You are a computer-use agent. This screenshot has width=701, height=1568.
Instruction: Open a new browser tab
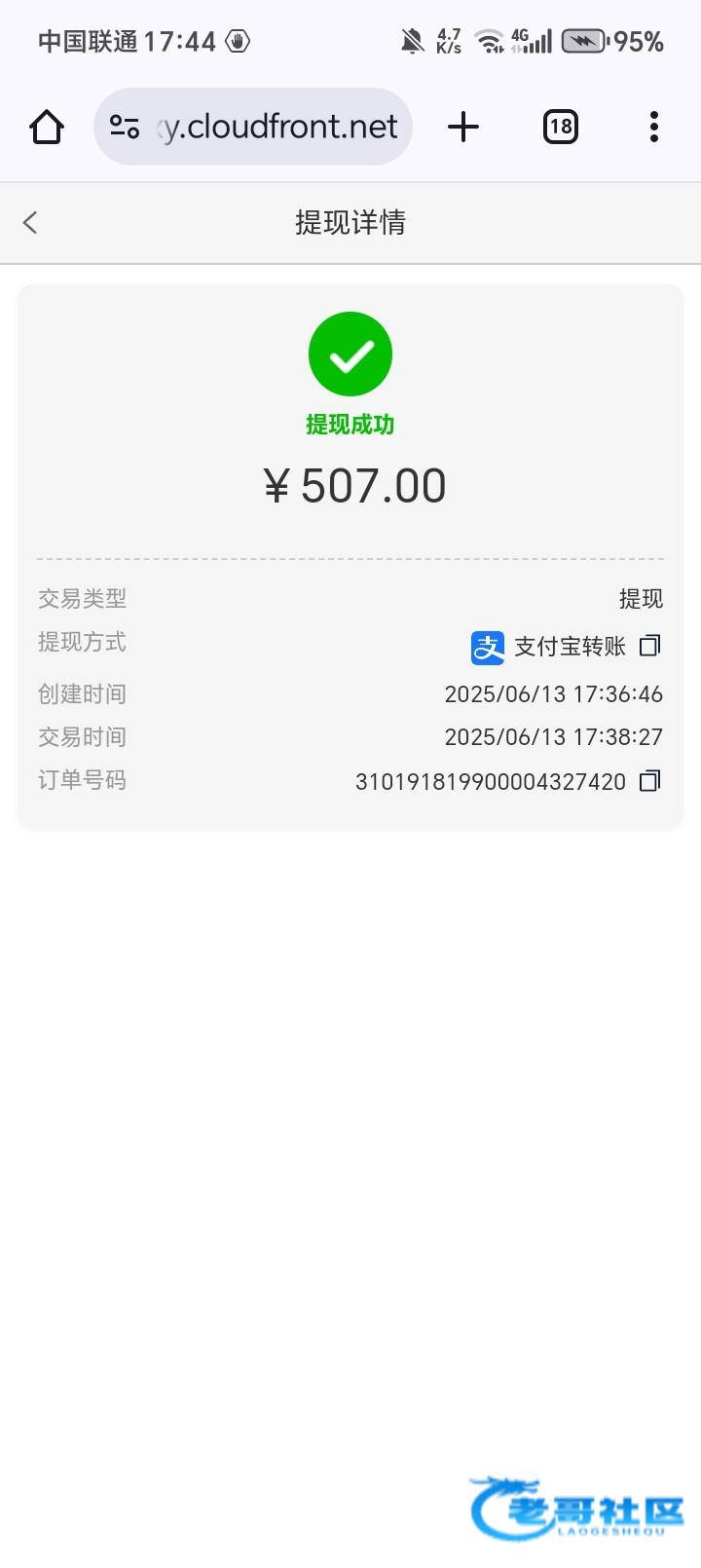[463, 127]
